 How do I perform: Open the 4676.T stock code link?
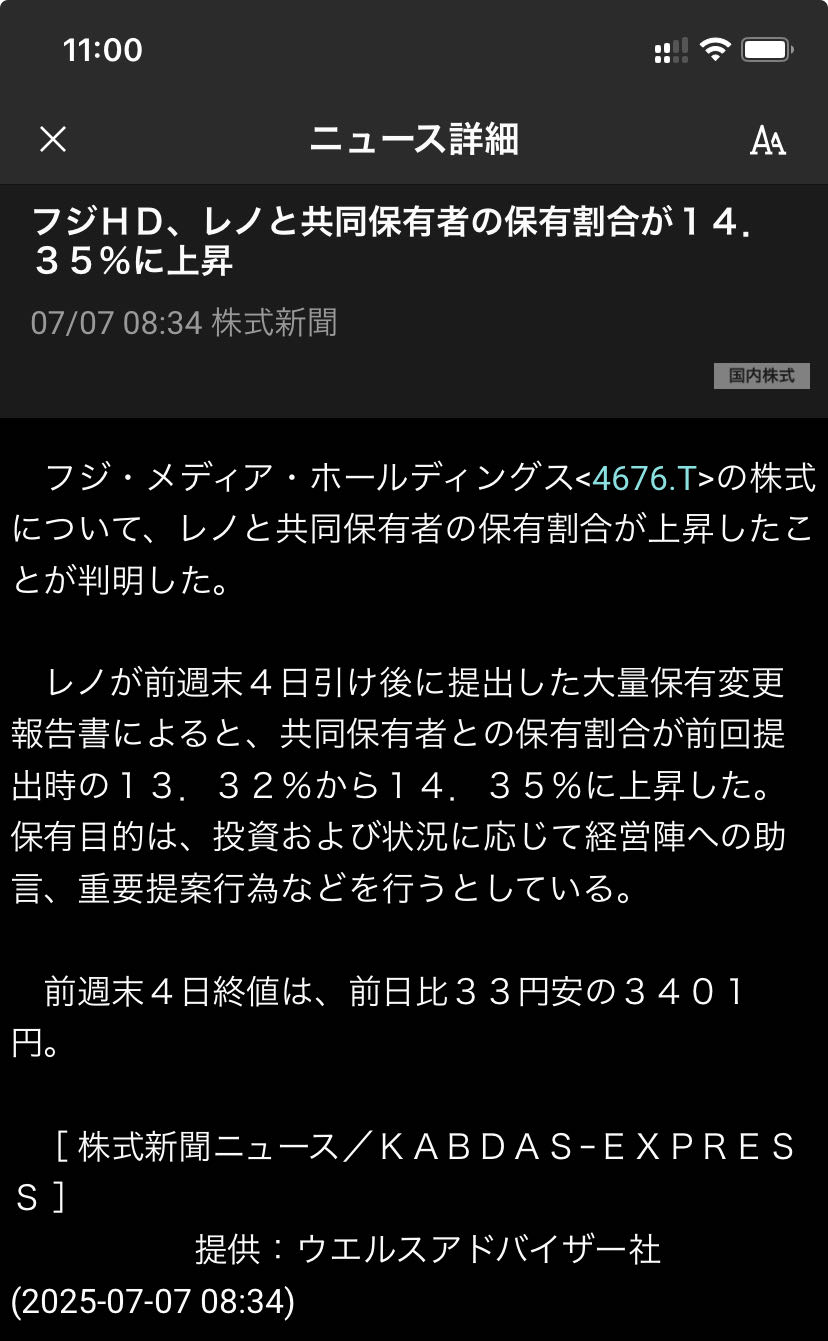pyautogui.click(x=643, y=479)
